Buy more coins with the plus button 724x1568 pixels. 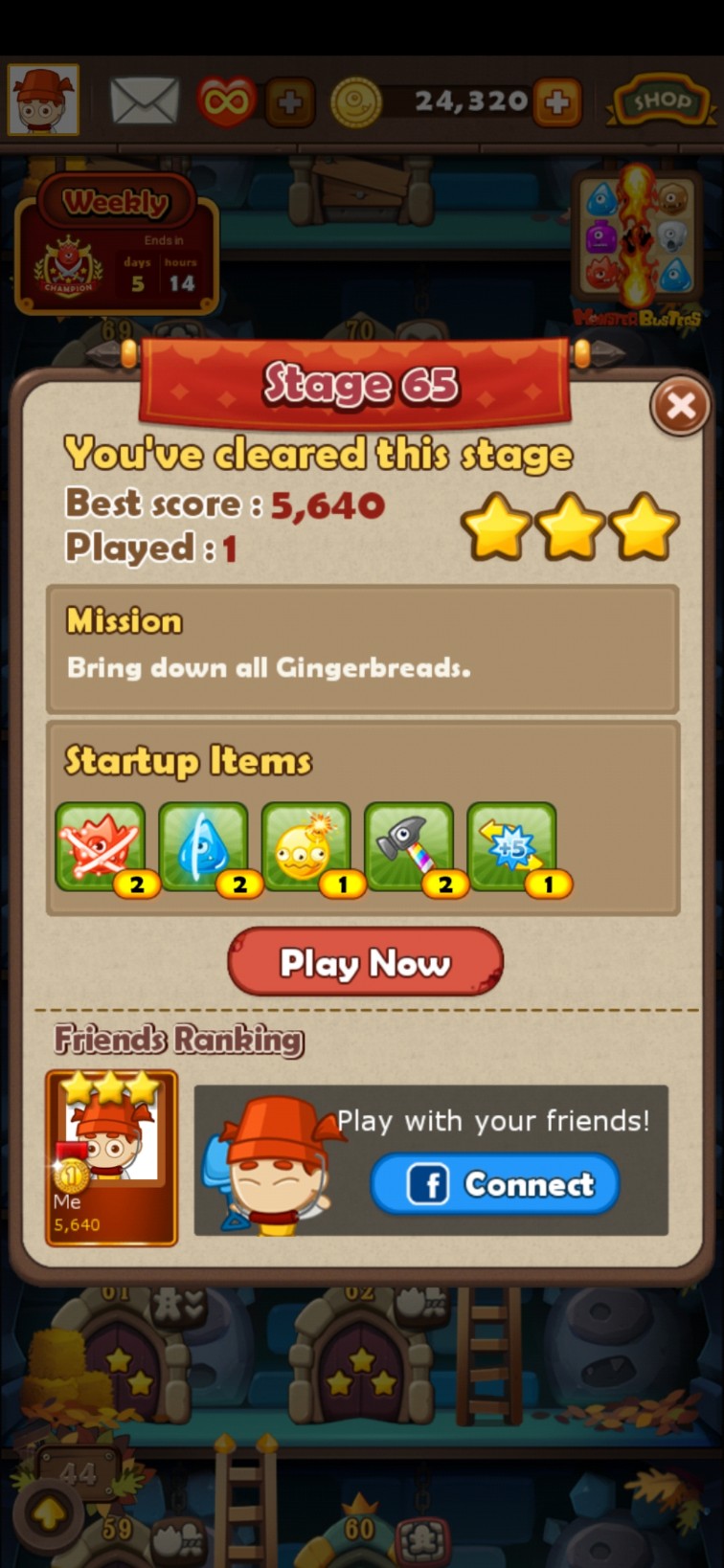[x=557, y=102]
